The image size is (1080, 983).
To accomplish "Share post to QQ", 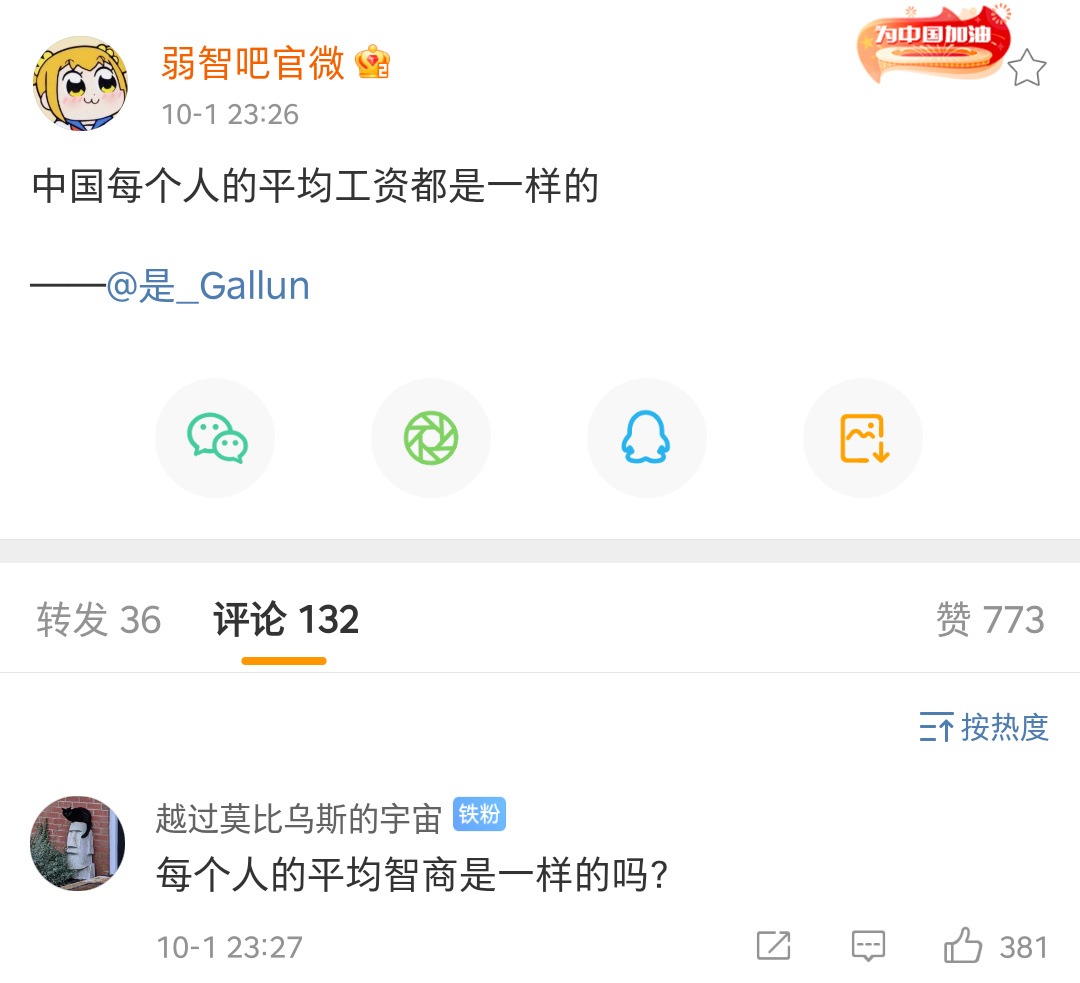I will (646, 438).
